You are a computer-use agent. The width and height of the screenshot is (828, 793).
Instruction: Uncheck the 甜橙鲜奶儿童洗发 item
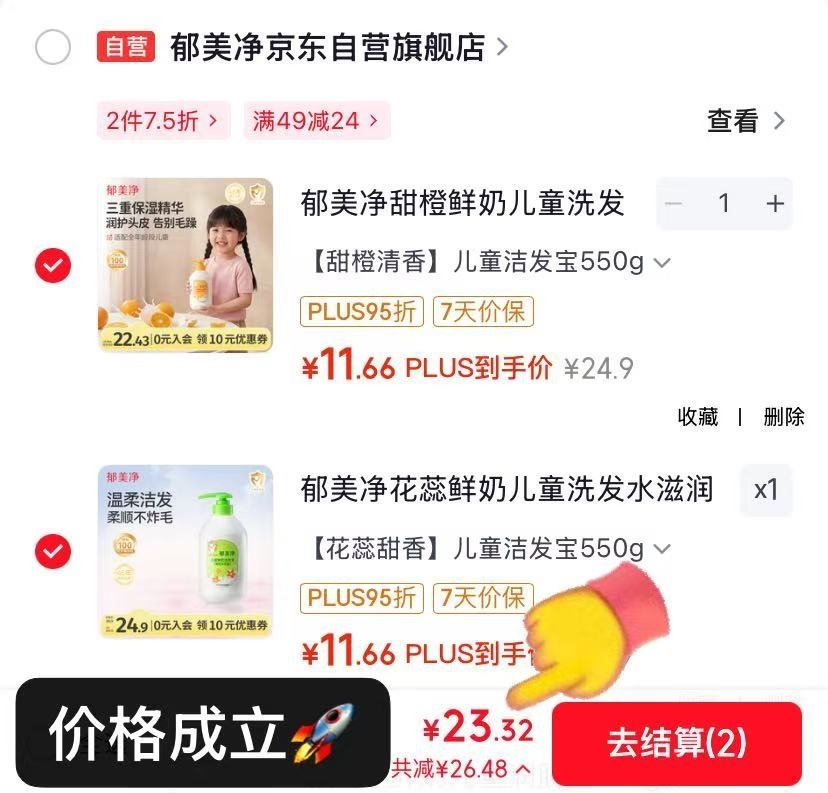coord(53,266)
